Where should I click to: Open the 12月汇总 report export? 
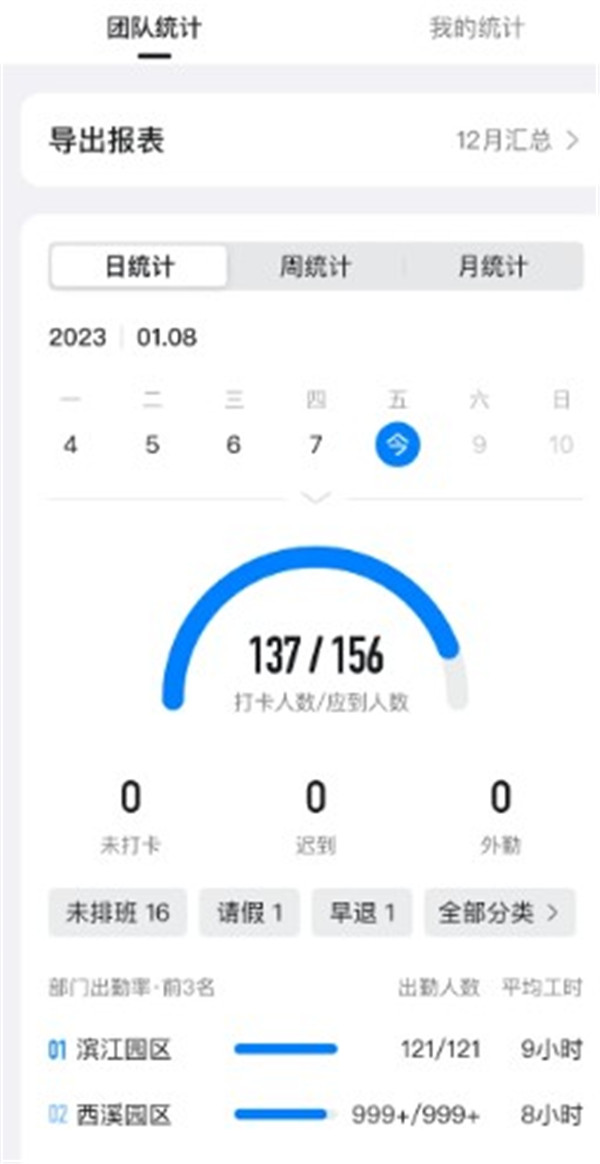[516, 140]
